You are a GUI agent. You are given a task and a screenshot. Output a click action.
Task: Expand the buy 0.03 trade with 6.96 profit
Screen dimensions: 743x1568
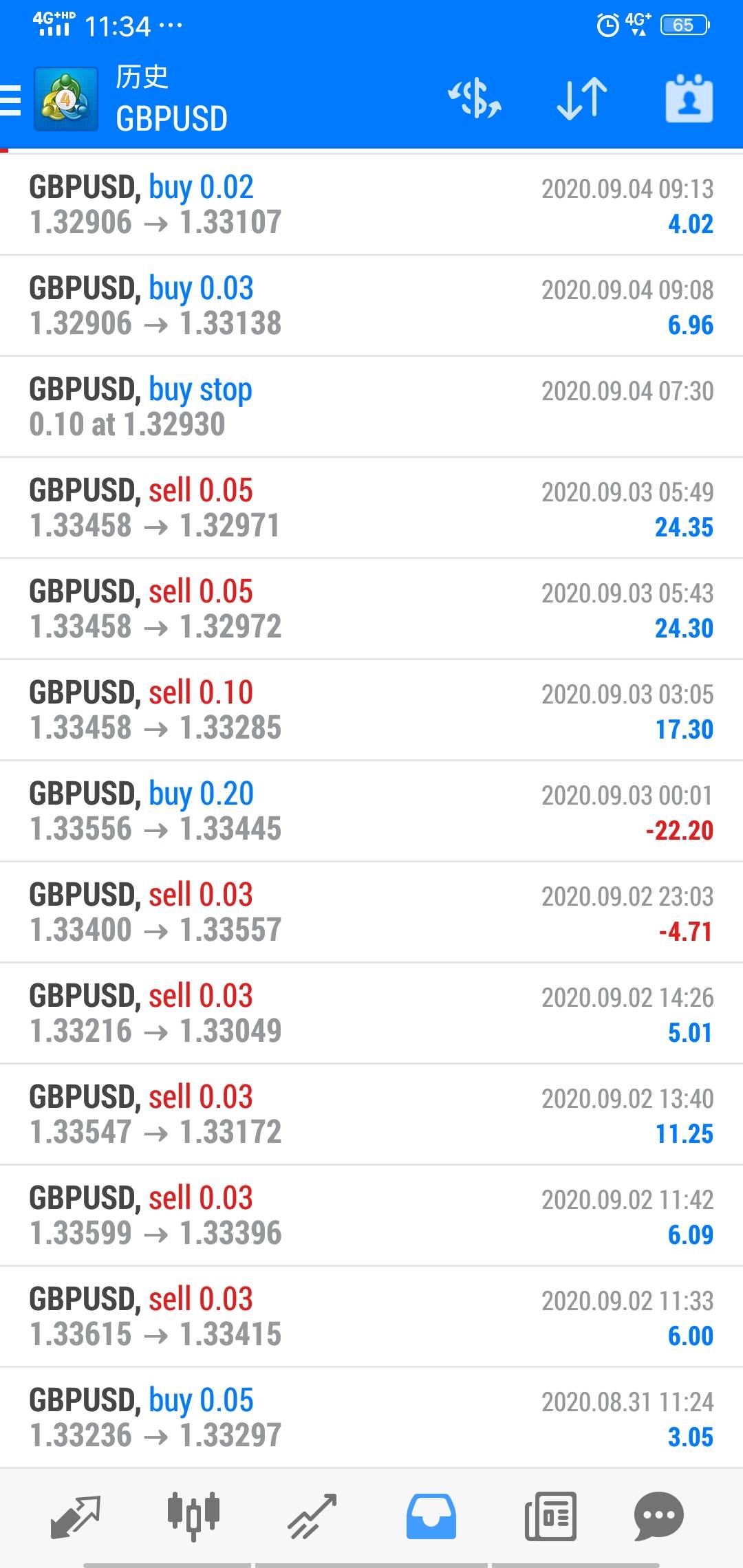(x=371, y=306)
